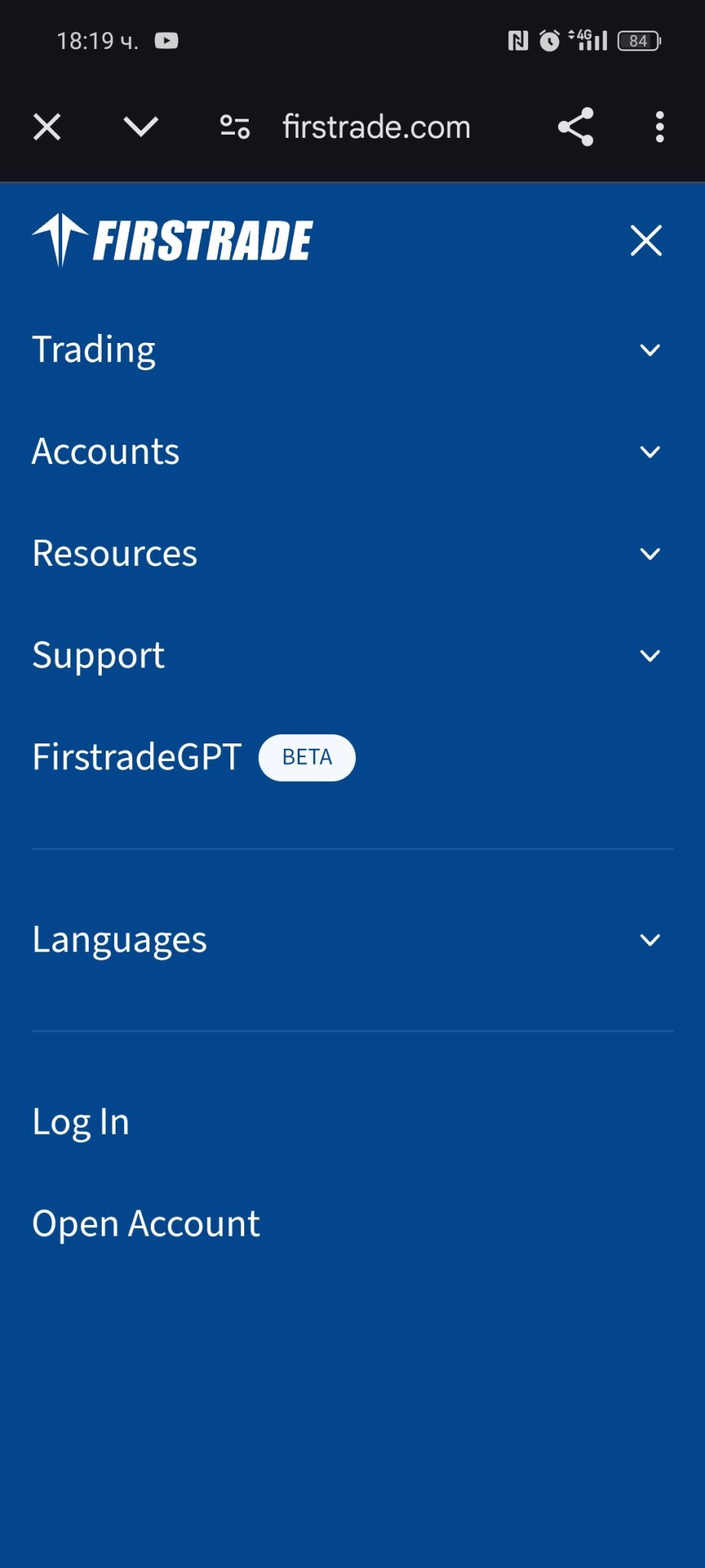Go to Log In
The height and width of the screenshot is (1568, 705).
point(81,1122)
